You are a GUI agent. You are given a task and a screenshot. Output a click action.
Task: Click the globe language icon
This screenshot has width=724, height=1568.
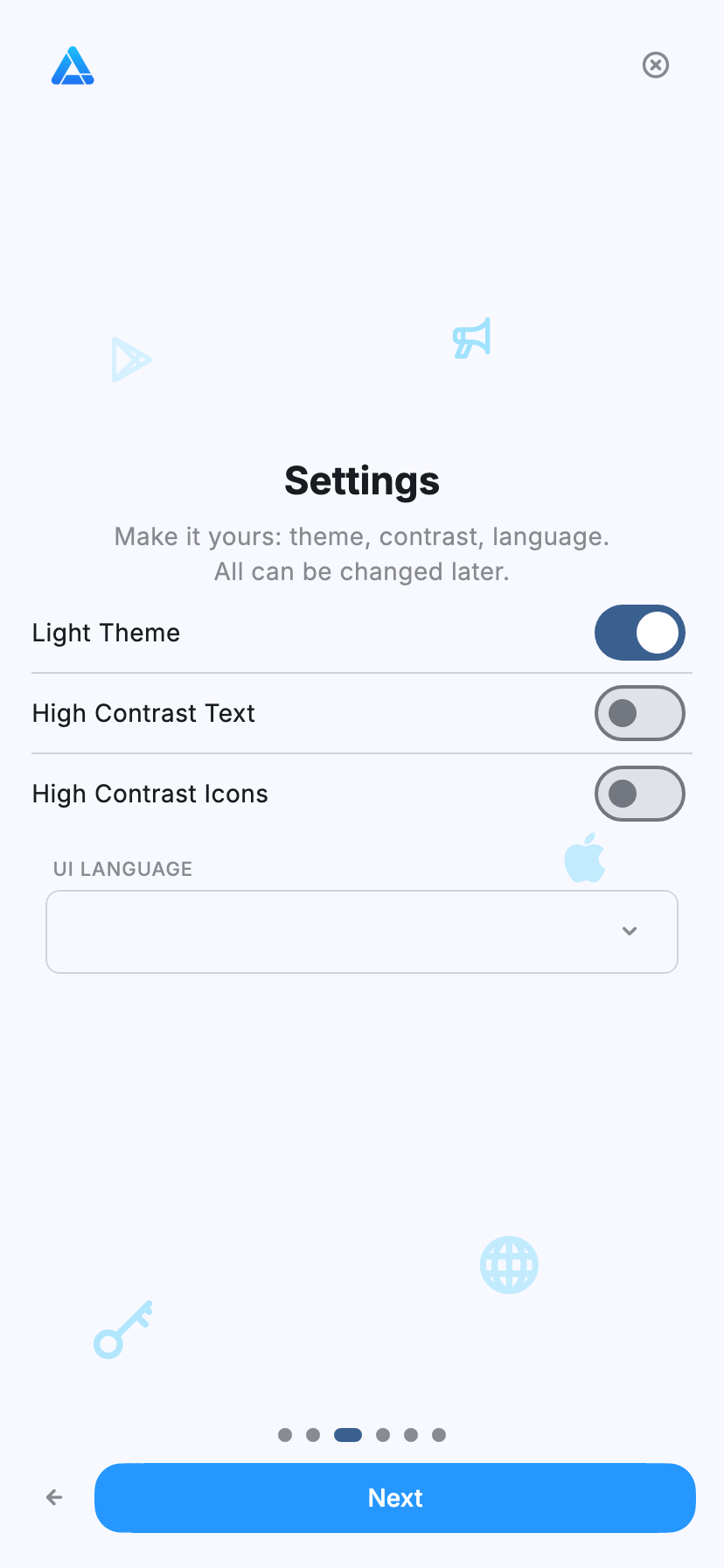(509, 1264)
